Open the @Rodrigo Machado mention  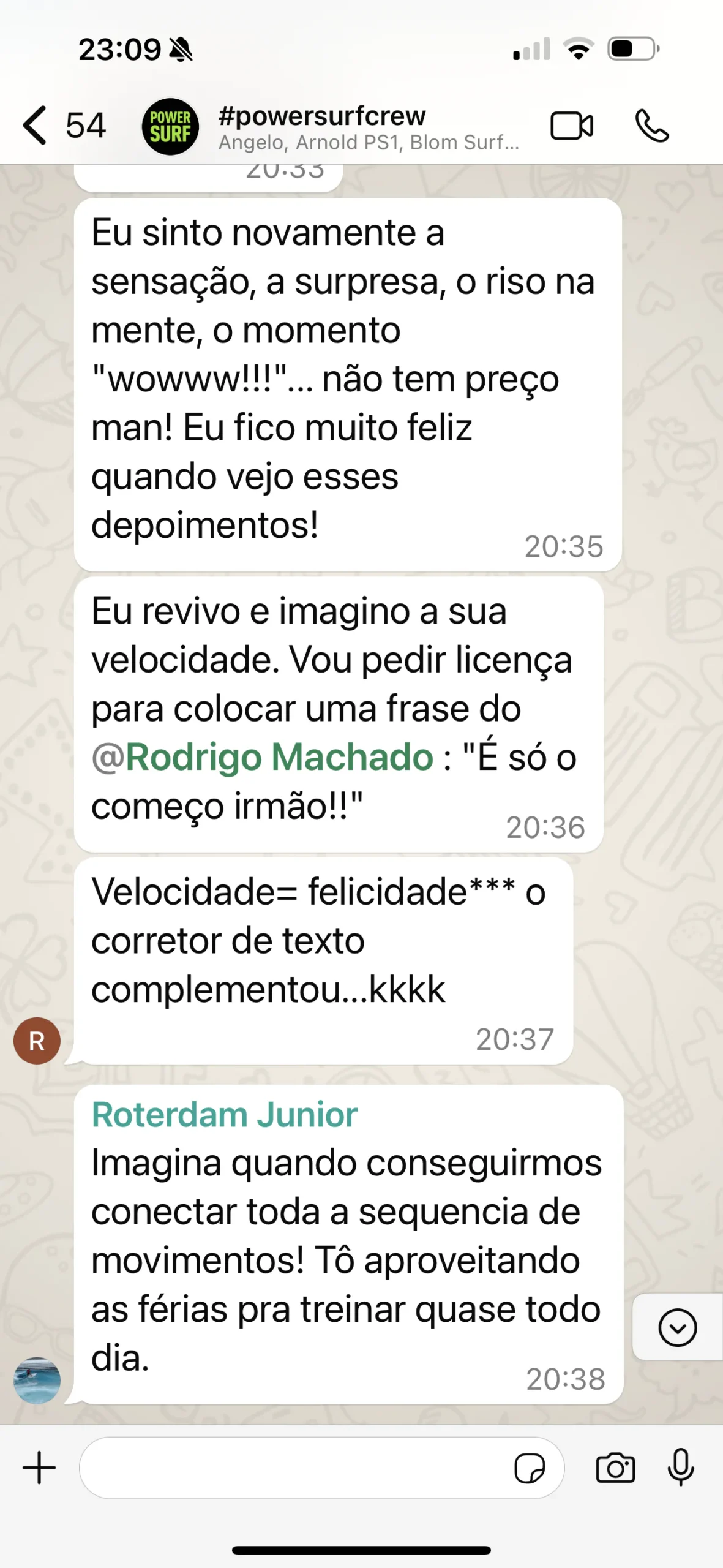pyautogui.click(x=263, y=757)
